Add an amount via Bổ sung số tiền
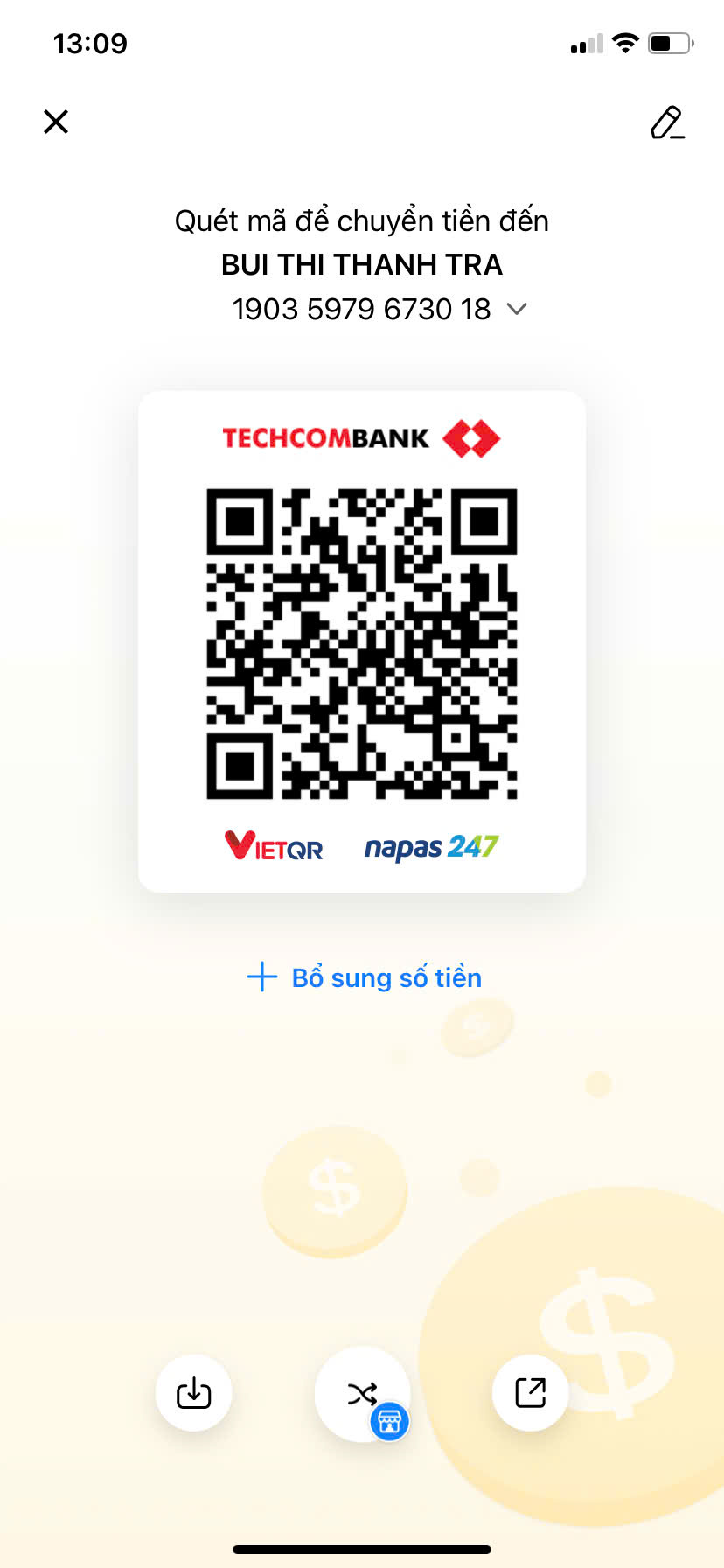 tap(364, 977)
